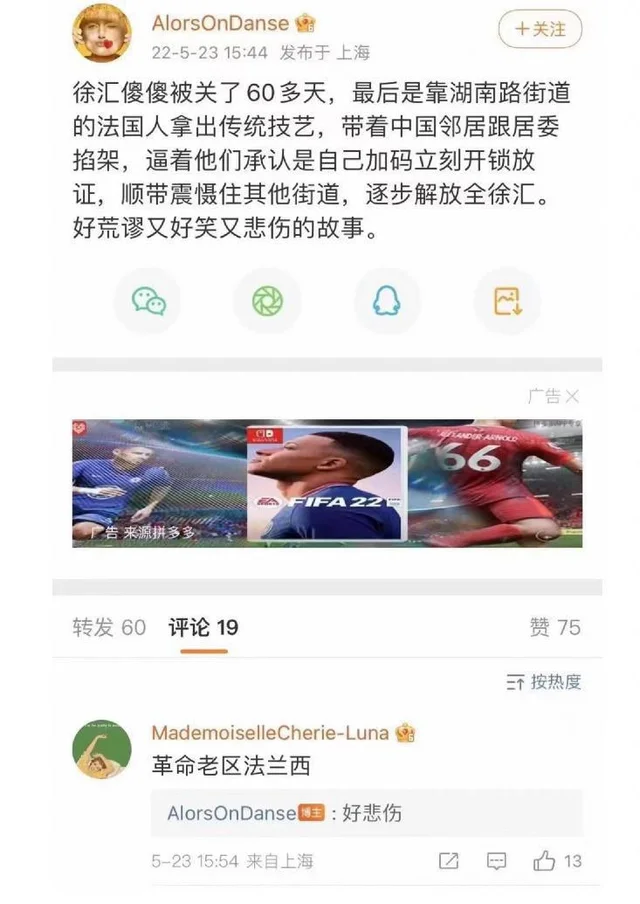The width and height of the screenshot is (640, 904).
Task: Switch to the 评论 19 tab
Action: pos(204,628)
